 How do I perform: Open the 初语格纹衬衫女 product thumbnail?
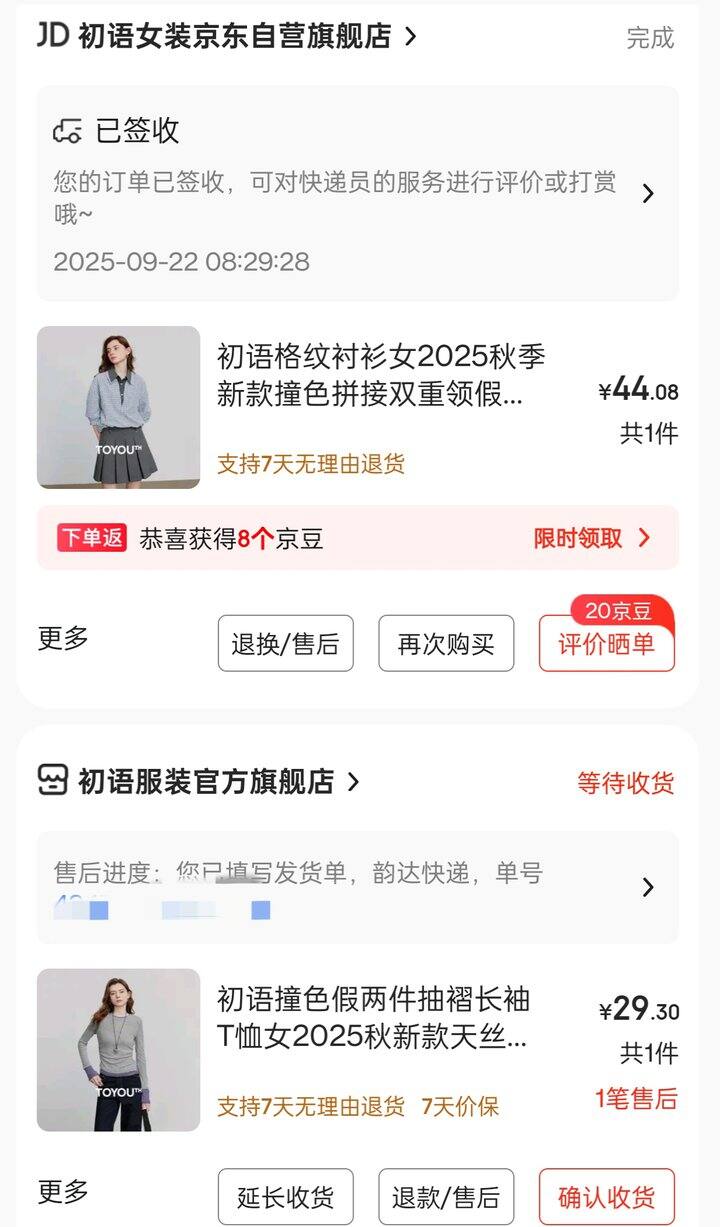118,407
